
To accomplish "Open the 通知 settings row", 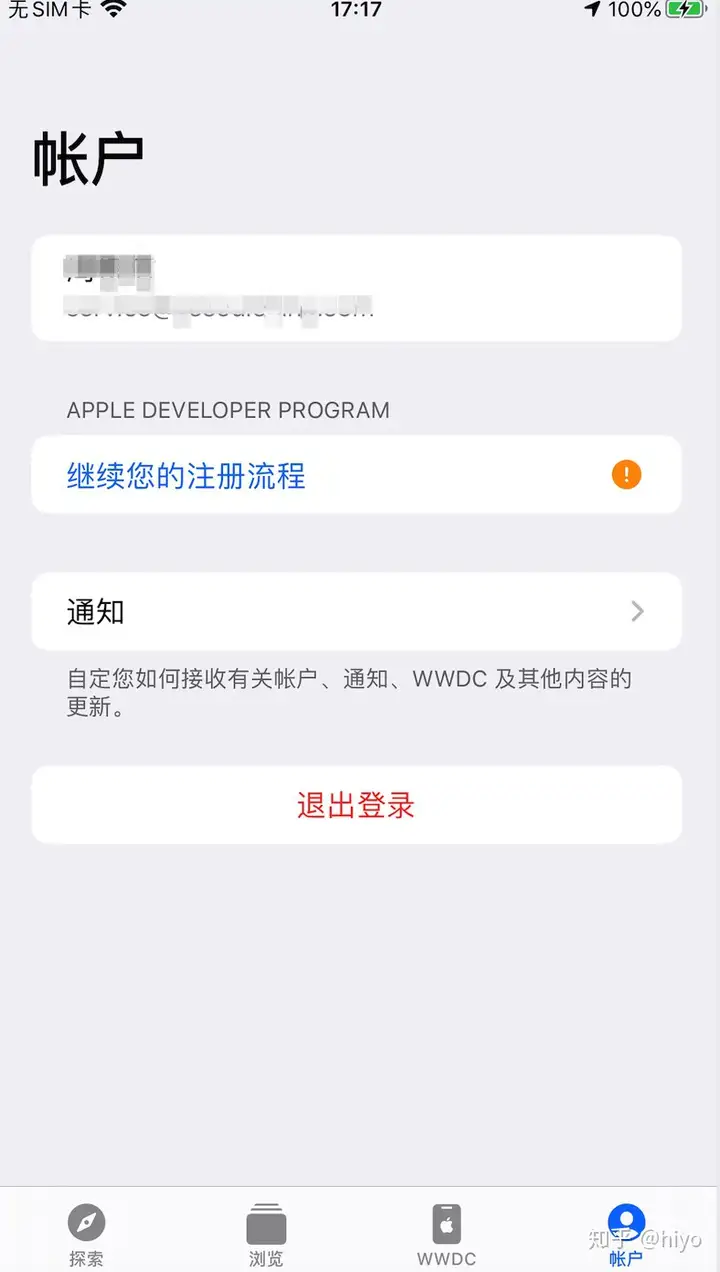I will [x=356, y=611].
